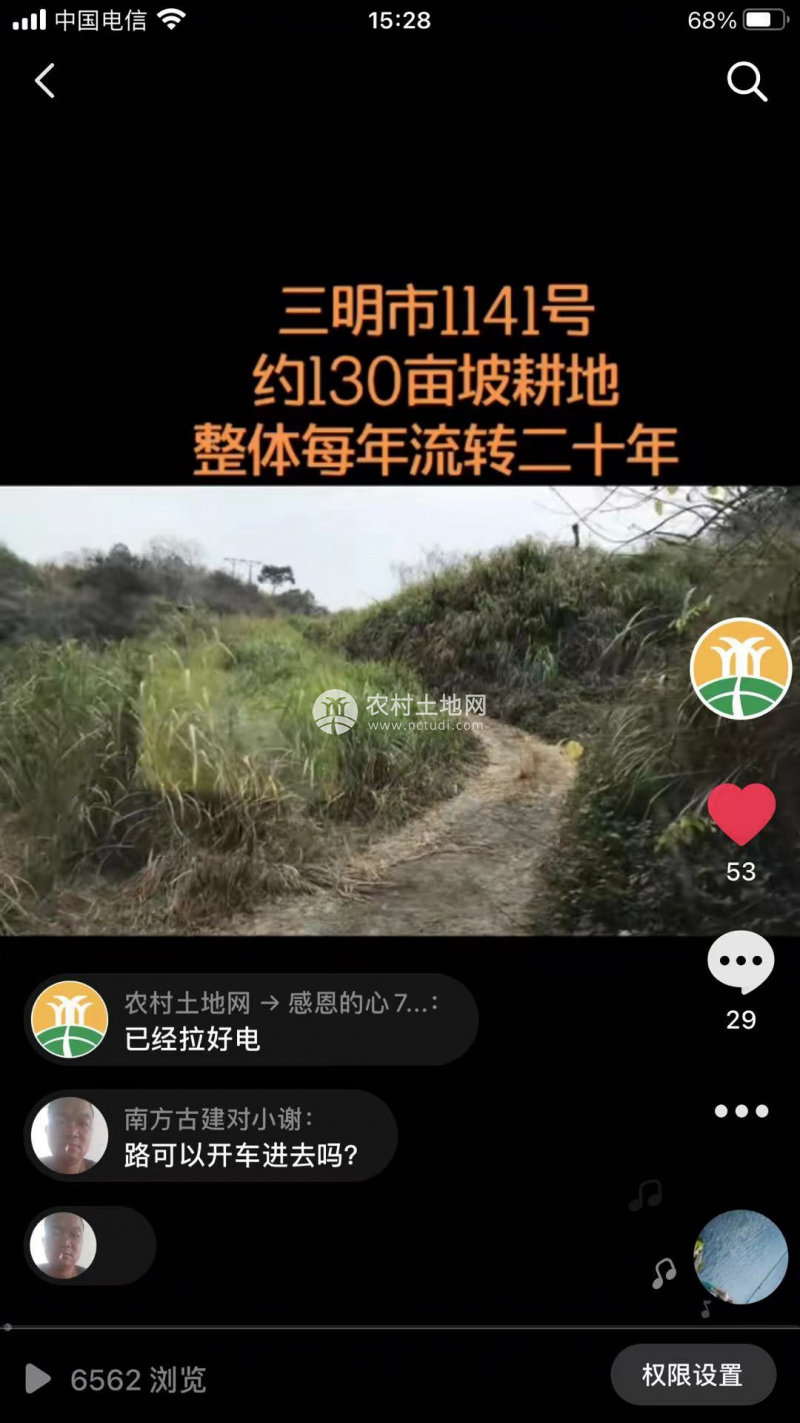Tap the spinning music disc
The image size is (800, 1423).
741,1257
